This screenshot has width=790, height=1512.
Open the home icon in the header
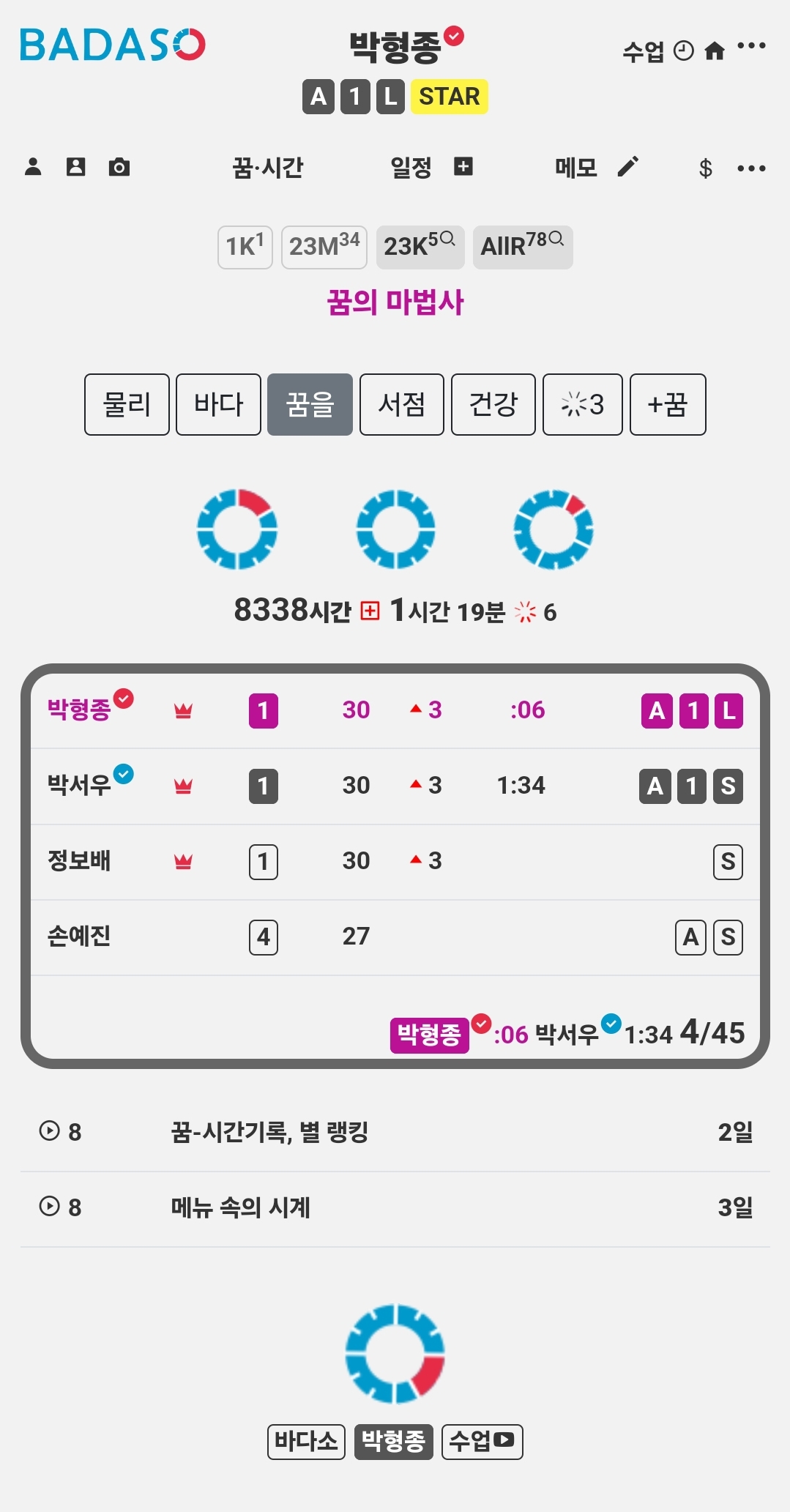pyautogui.click(x=714, y=51)
